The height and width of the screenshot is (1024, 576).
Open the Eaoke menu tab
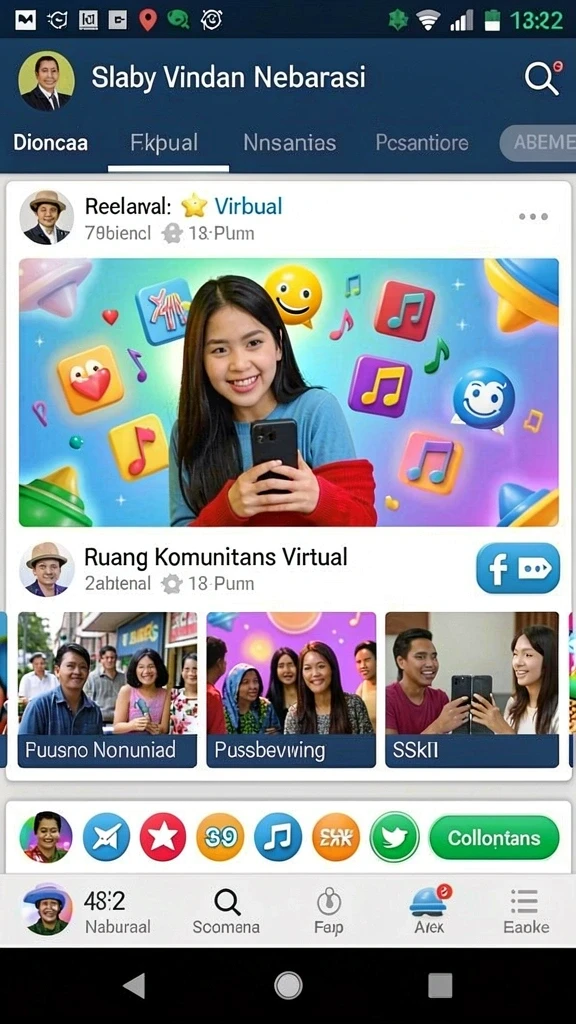point(526,912)
